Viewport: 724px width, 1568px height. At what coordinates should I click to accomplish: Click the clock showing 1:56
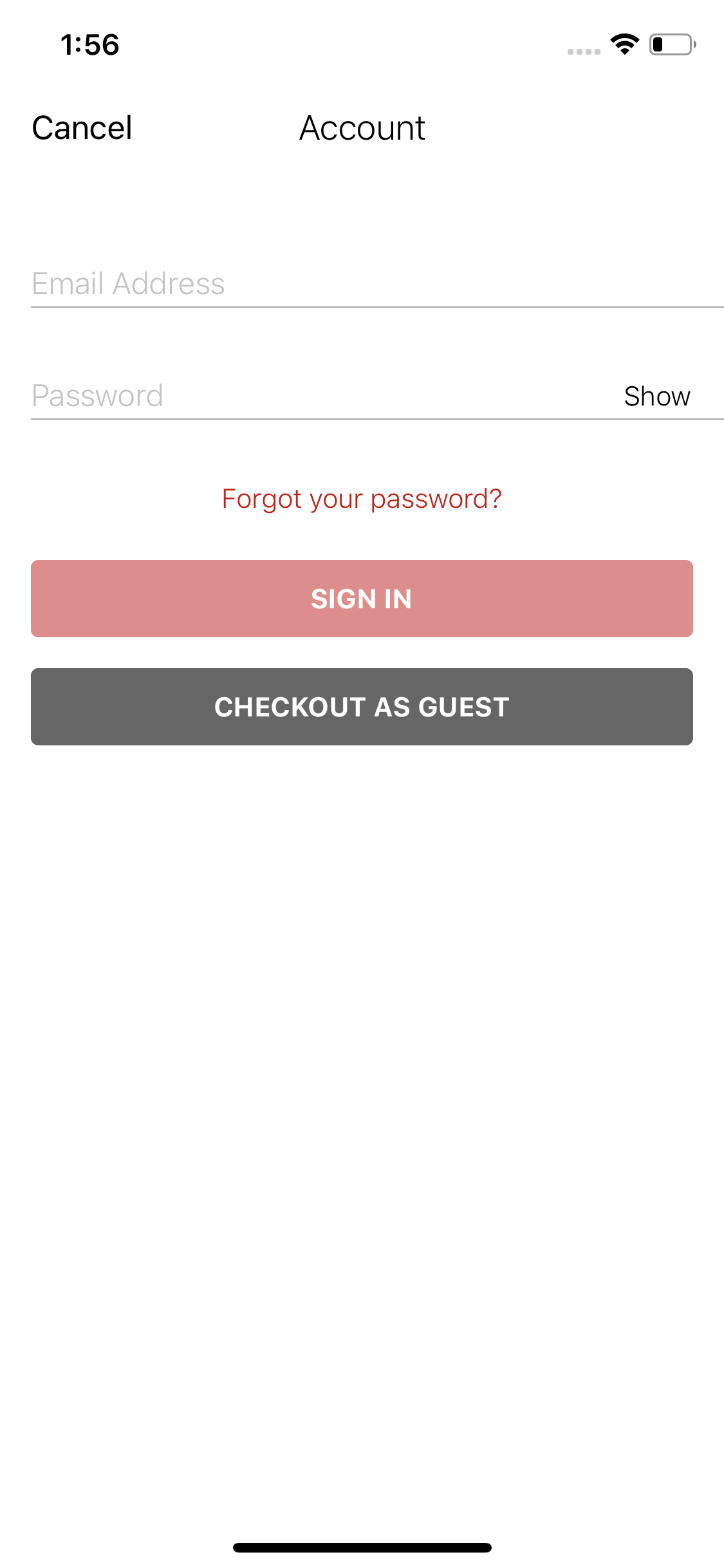click(90, 45)
